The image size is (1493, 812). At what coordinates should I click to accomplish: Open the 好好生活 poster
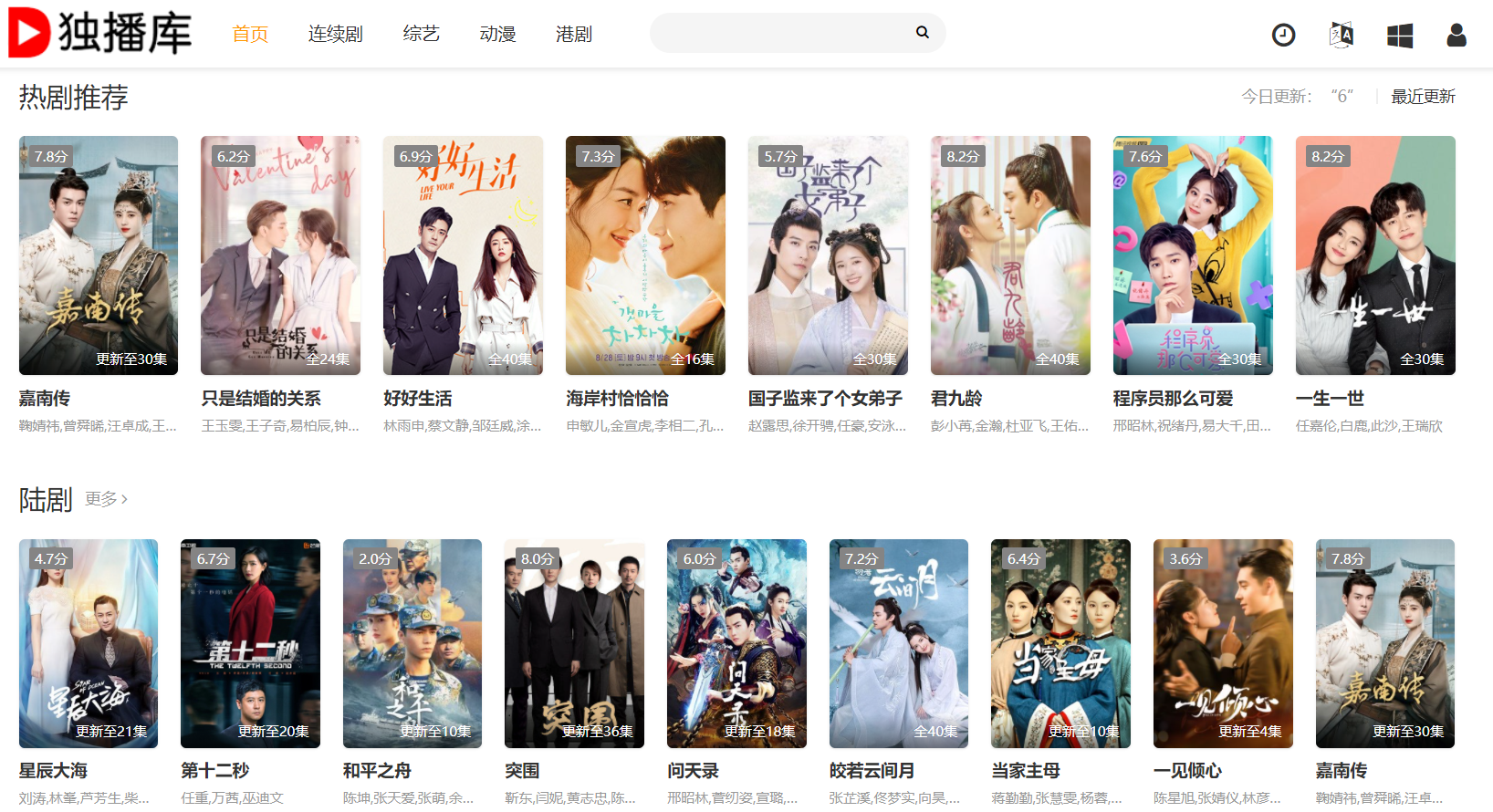pyautogui.click(x=463, y=255)
